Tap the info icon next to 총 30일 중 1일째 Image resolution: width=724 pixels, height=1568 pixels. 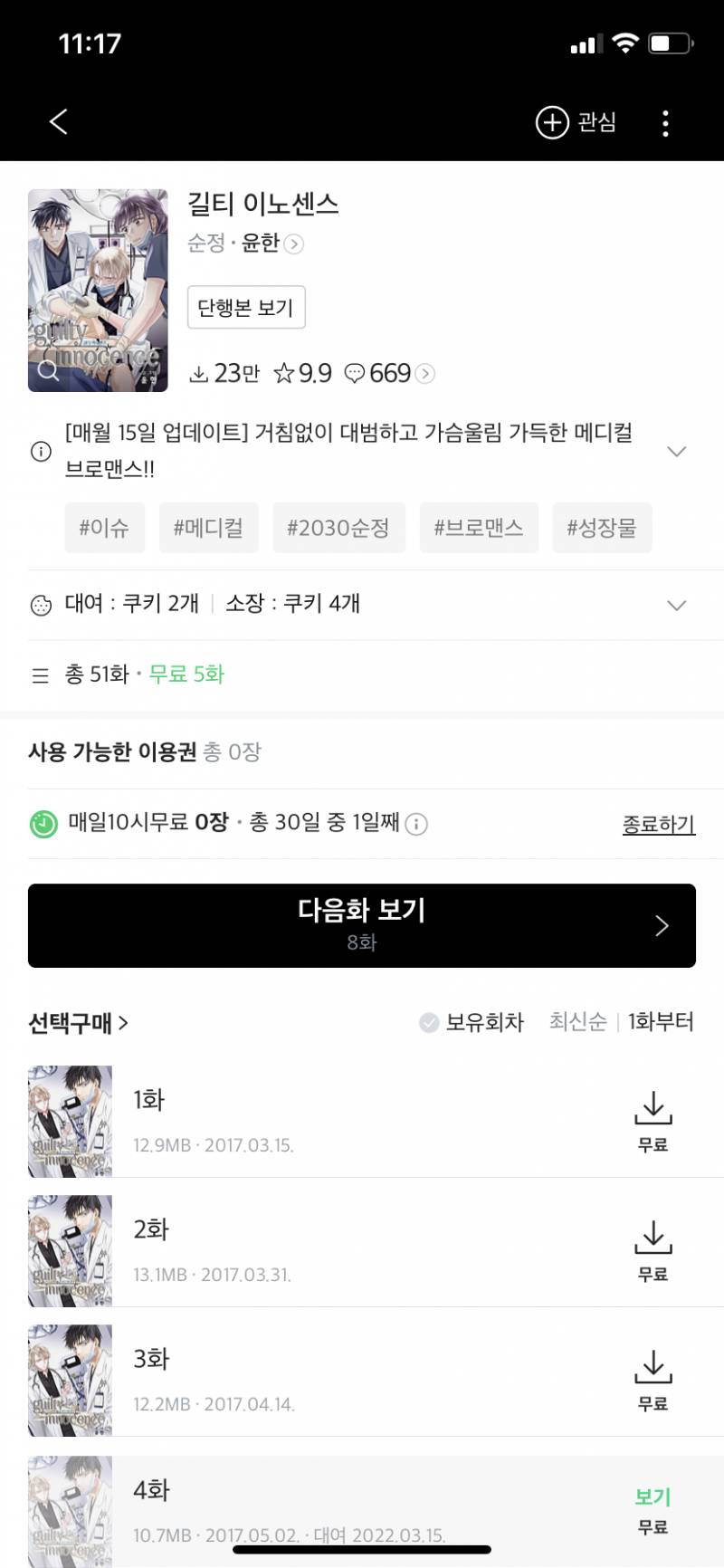pos(415,824)
